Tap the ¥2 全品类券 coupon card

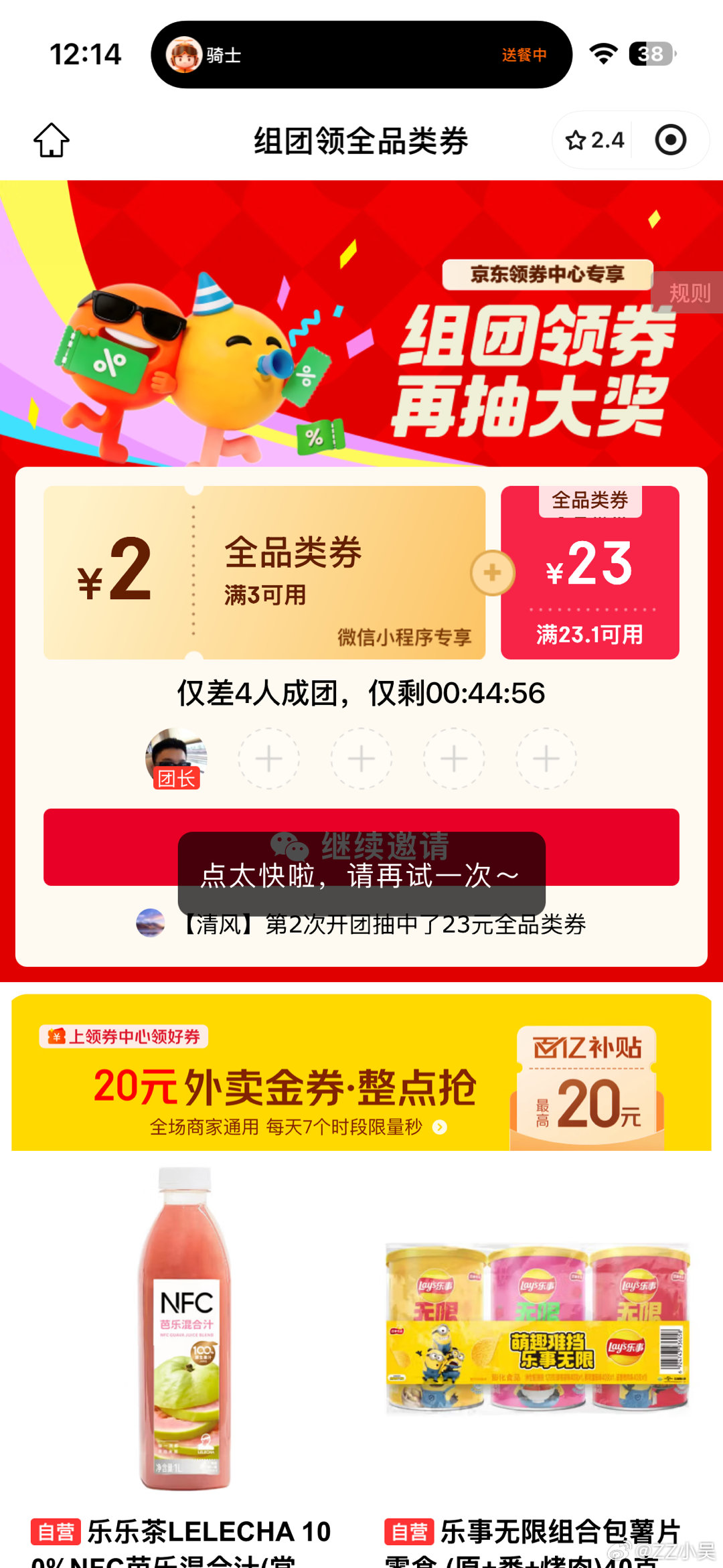pos(264,573)
